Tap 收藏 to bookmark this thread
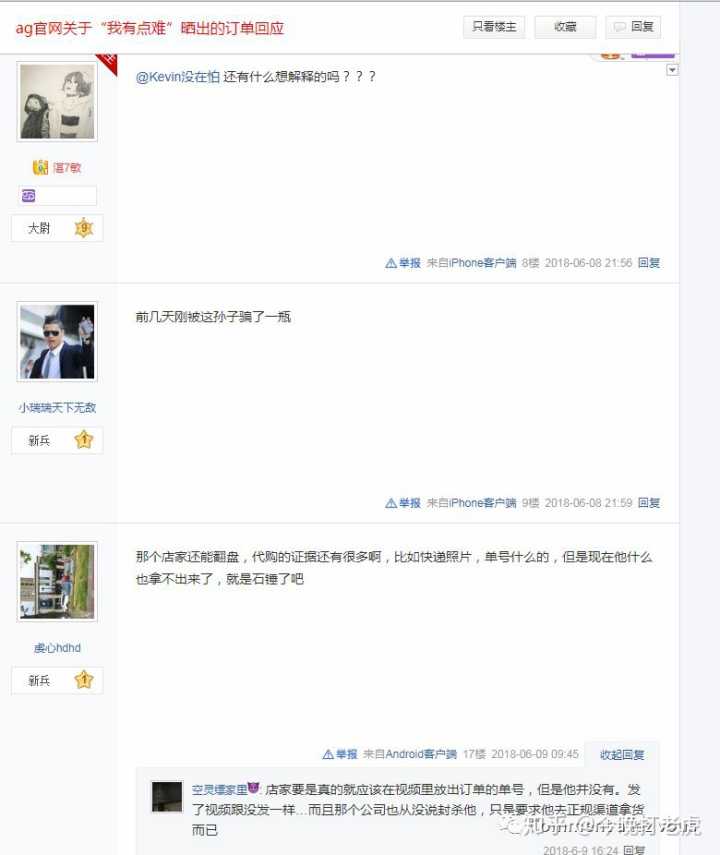 tap(565, 27)
